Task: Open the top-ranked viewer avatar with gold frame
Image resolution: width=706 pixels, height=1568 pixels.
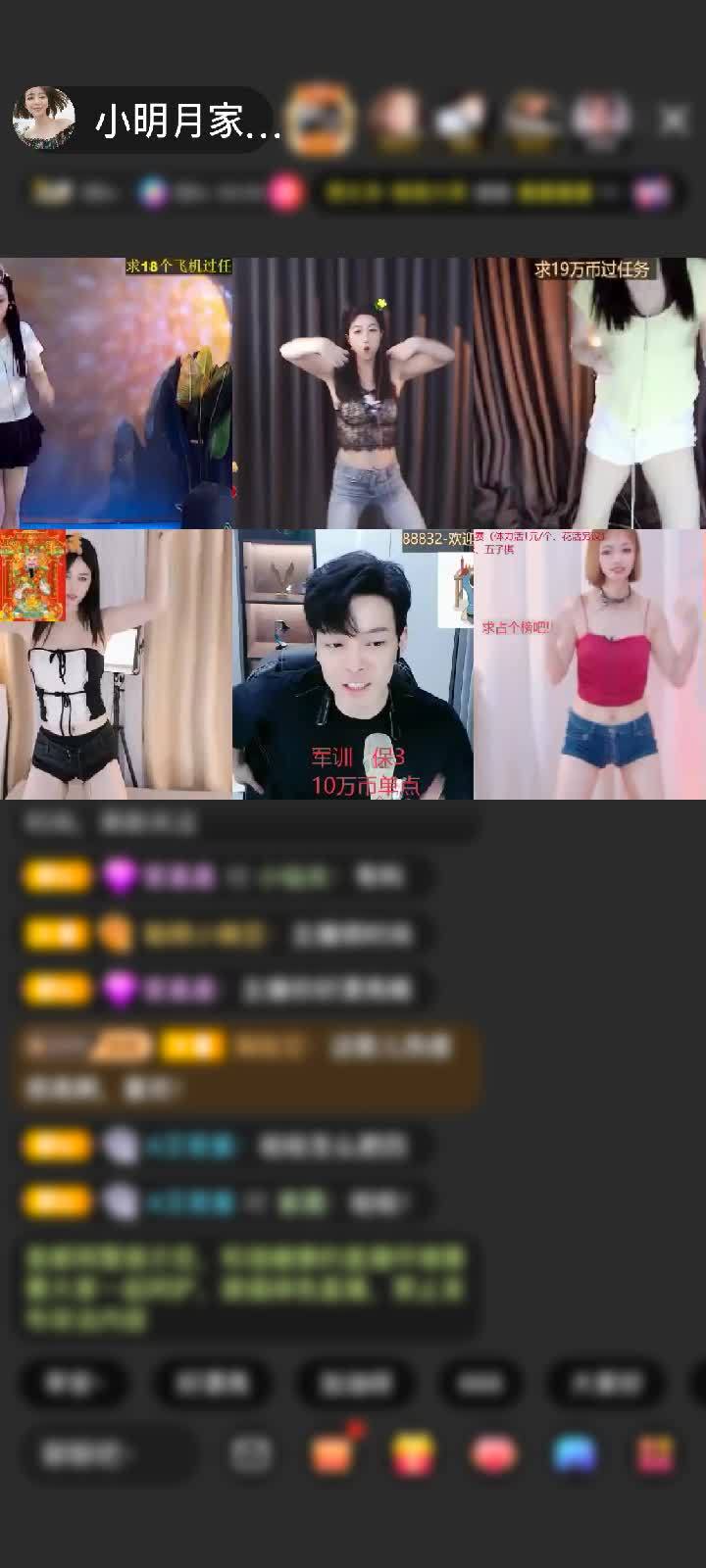Action: (321, 120)
